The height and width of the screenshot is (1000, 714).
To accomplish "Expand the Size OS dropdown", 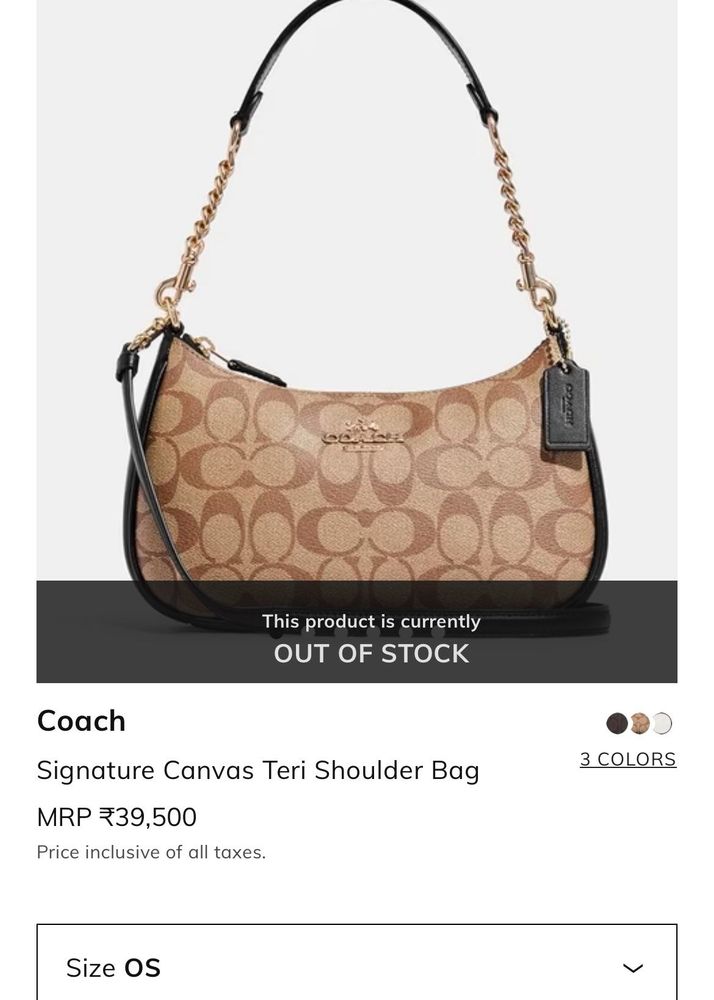I will (357, 967).
